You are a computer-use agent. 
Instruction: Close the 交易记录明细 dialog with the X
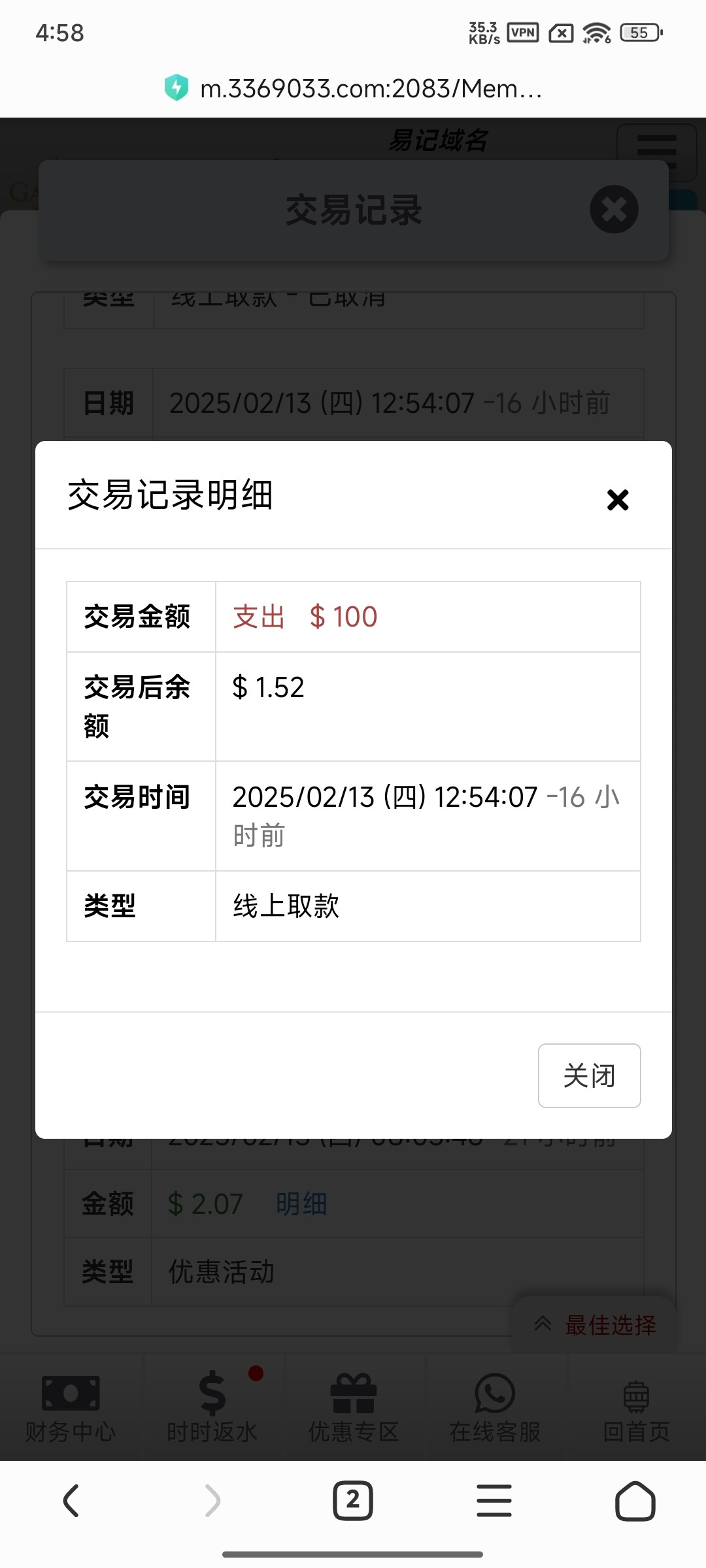[x=617, y=500]
